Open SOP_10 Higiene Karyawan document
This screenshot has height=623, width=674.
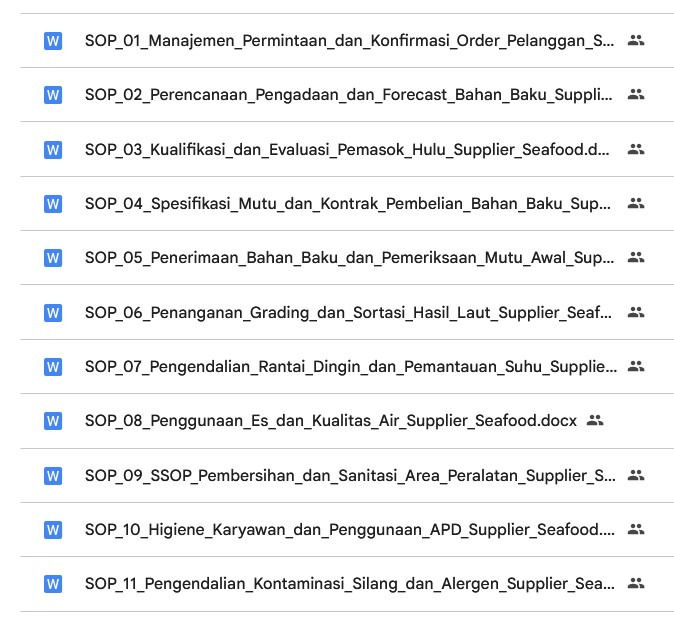(350, 529)
